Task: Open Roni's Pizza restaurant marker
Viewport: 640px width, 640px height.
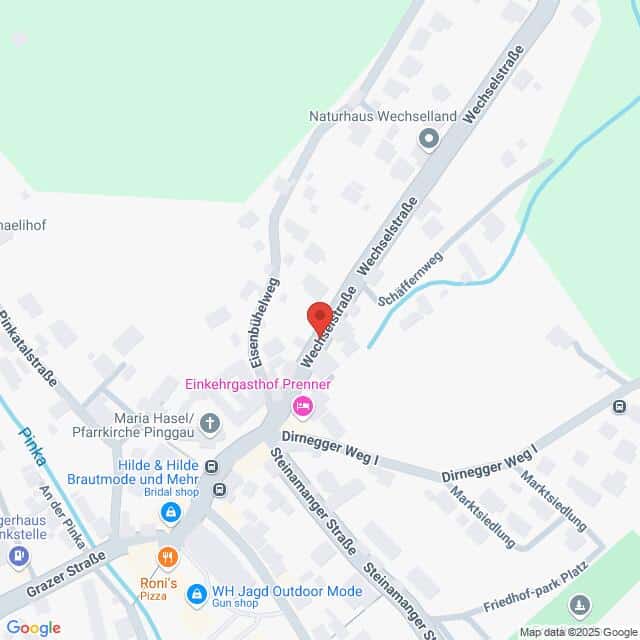Action: [x=168, y=556]
